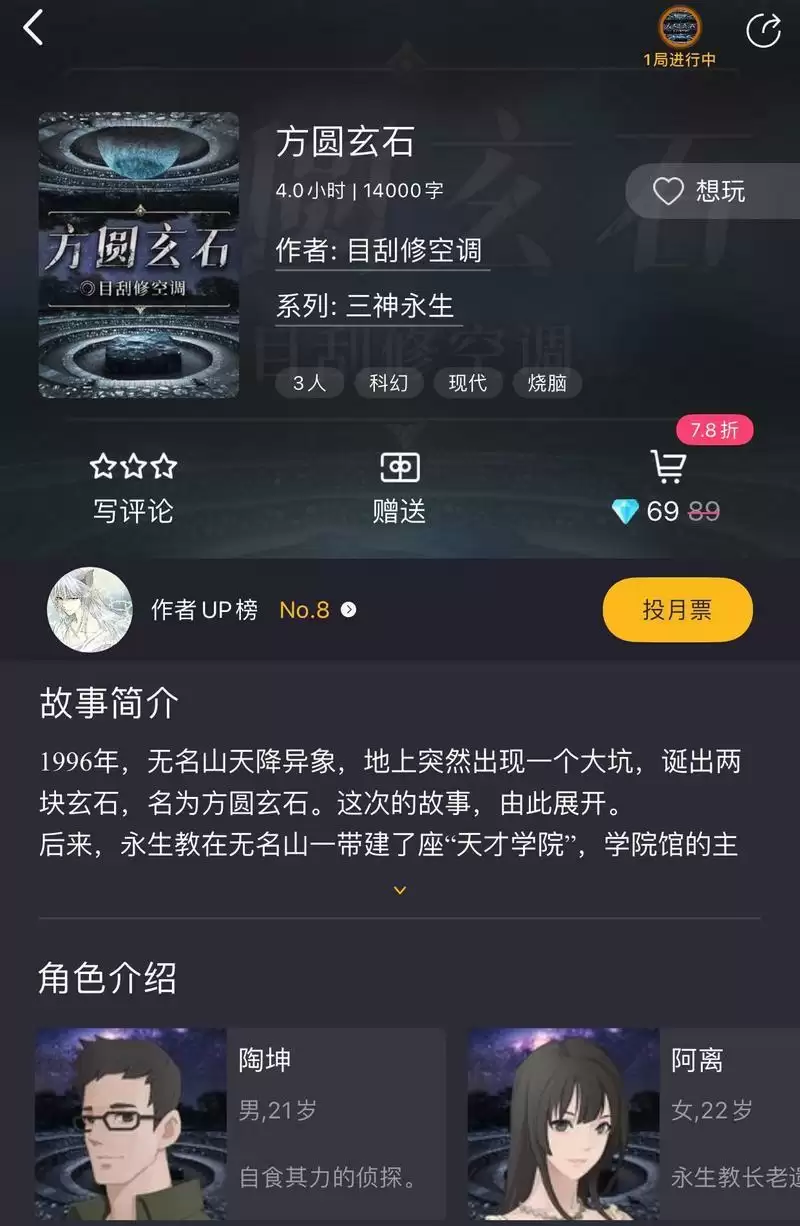Image resolution: width=800 pixels, height=1226 pixels.
Task: Click the 7.8折 discount badge
Action: click(712, 429)
